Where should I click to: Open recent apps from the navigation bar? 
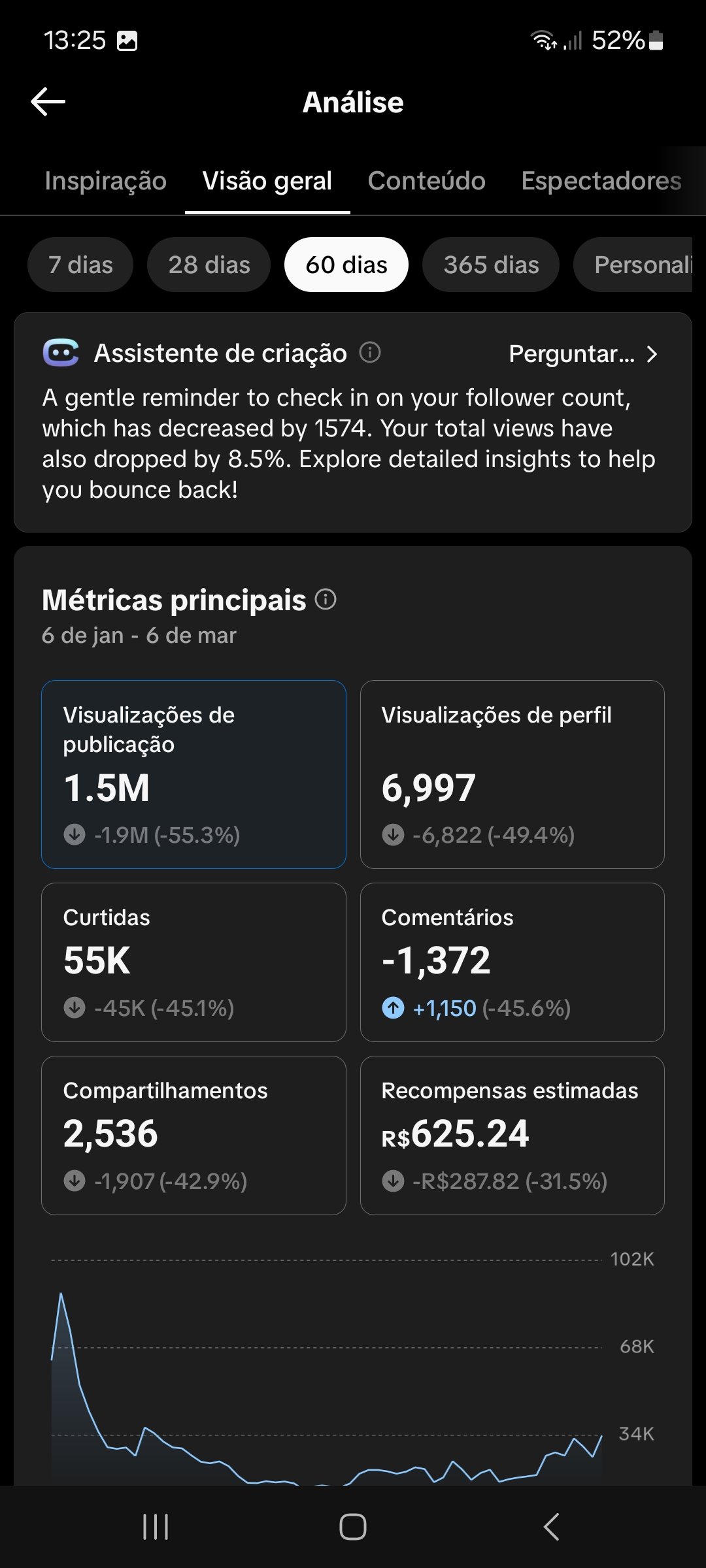[x=156, y=1527]
